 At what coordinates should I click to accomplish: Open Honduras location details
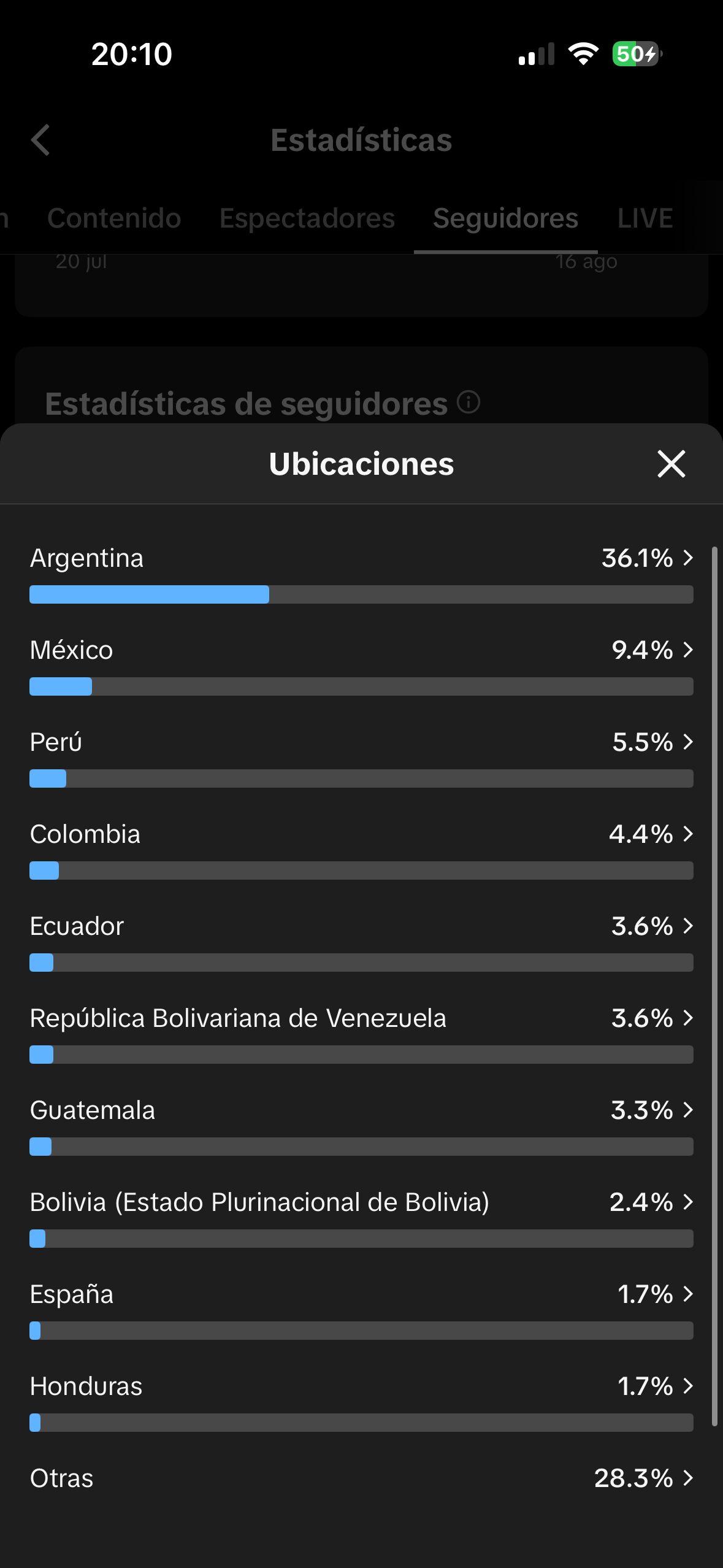tap(361, 1401)
